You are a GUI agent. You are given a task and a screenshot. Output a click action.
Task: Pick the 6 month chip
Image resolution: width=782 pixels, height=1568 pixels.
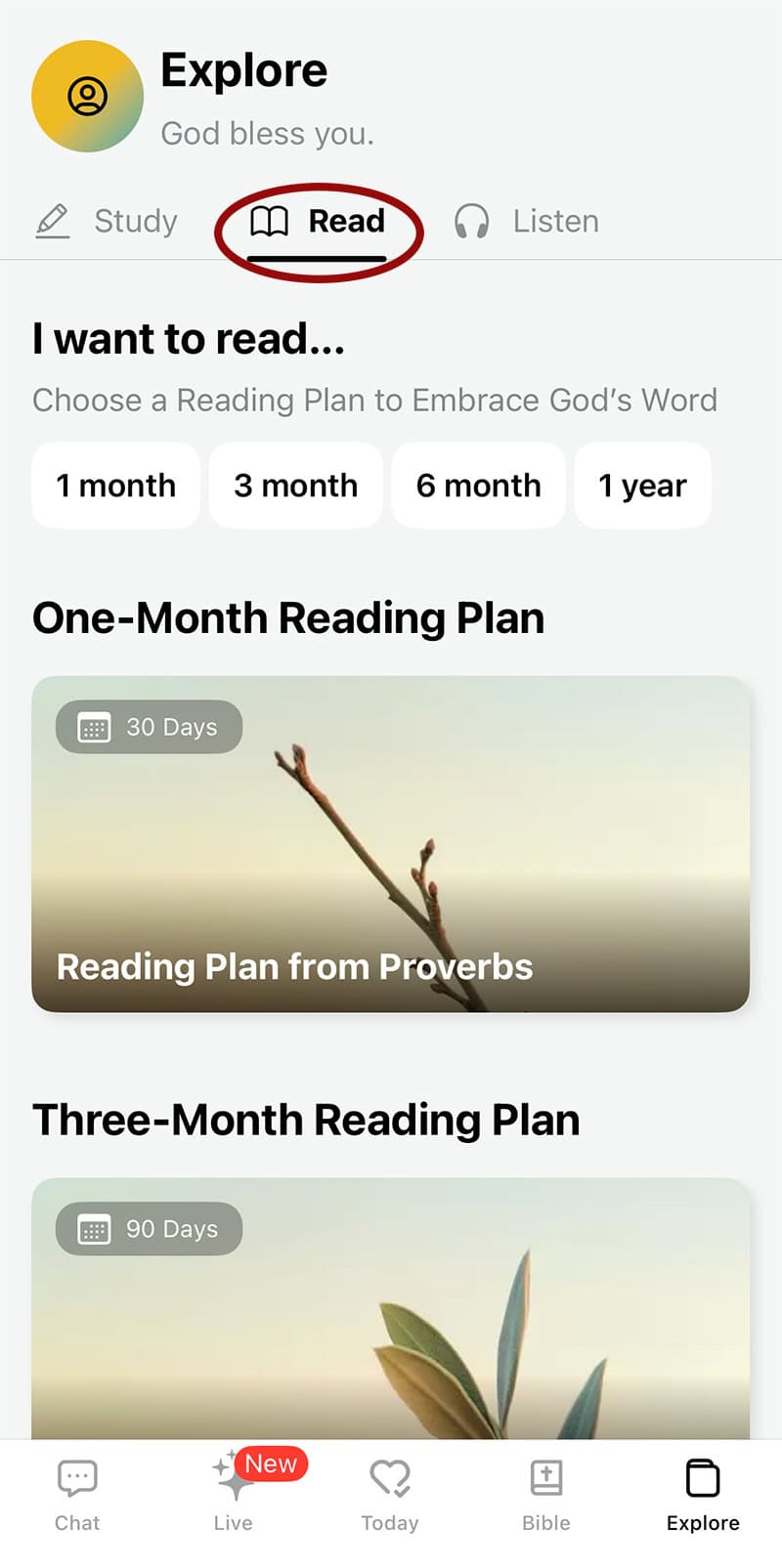[x=478, y=486]
